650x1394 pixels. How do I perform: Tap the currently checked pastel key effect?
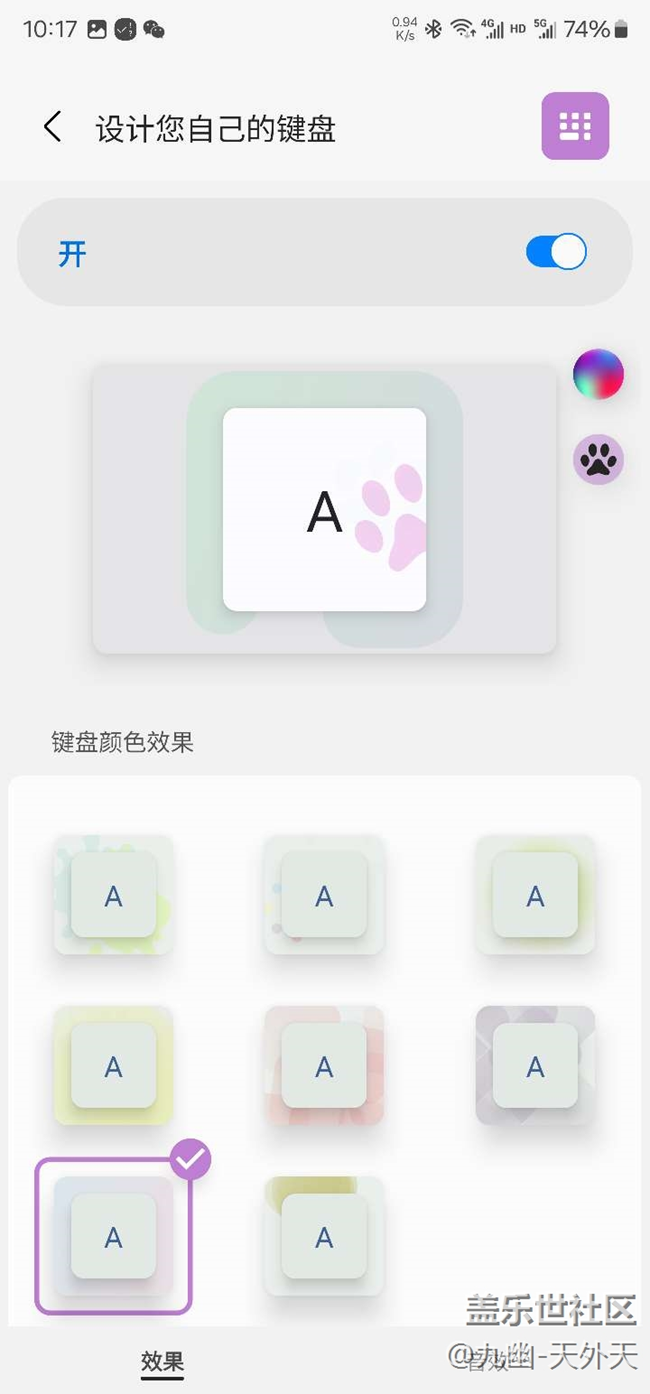(113, 1236)
